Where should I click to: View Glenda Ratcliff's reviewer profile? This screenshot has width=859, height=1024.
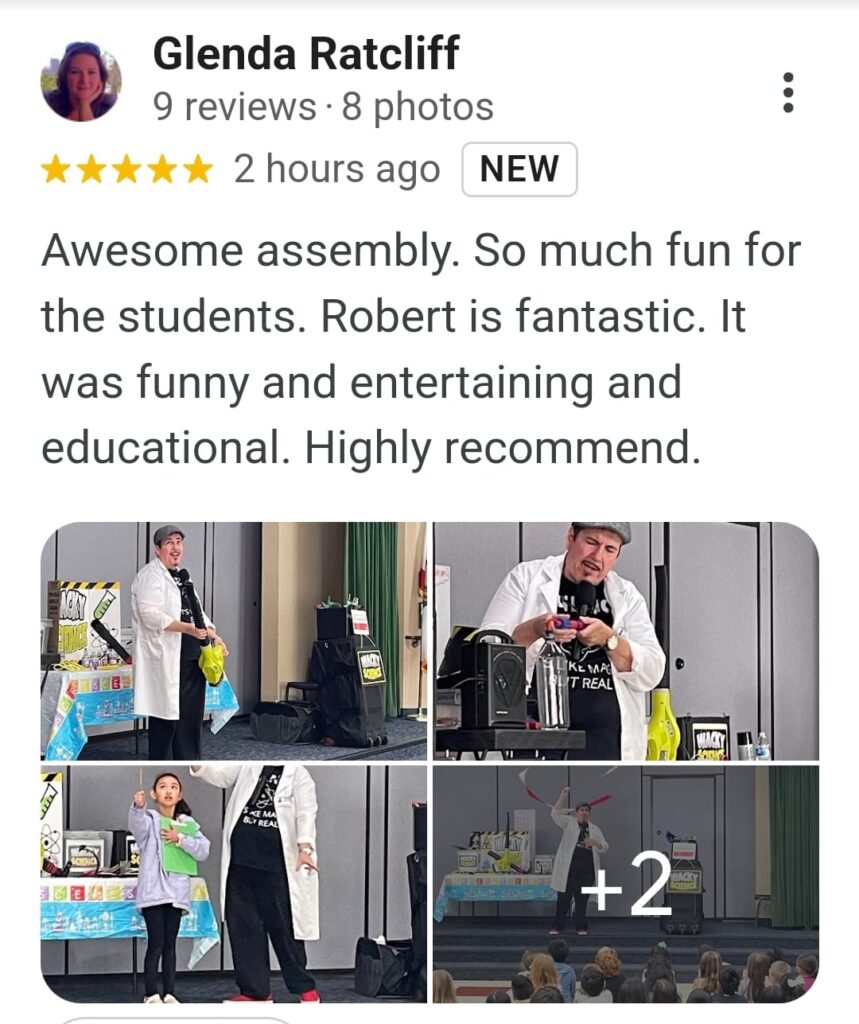coord(305,54)
